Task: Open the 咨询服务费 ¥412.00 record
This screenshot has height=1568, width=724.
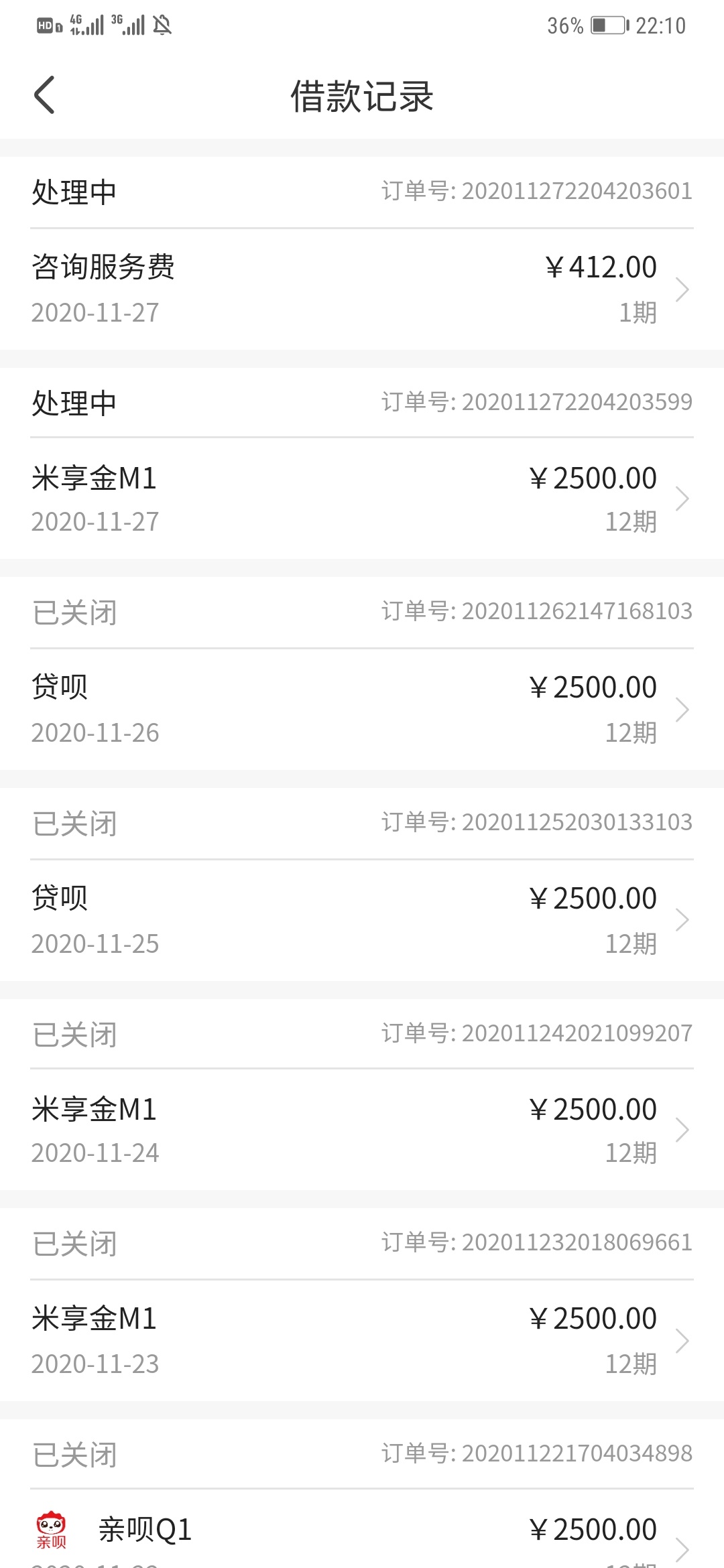Action: click(362, 289)
